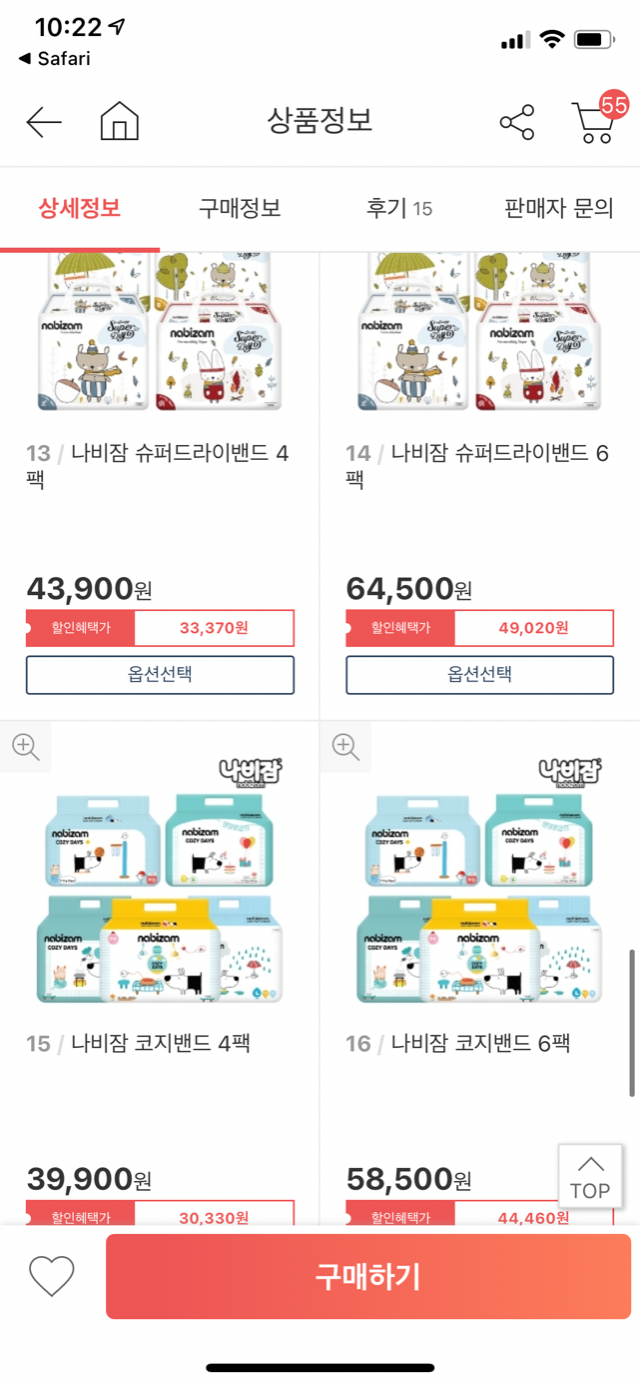Viewport: 640px width, 1386px height.
Task: Zoom the 나비잠 코지밴드 4팩 image
Action: (x=25, y=746)
